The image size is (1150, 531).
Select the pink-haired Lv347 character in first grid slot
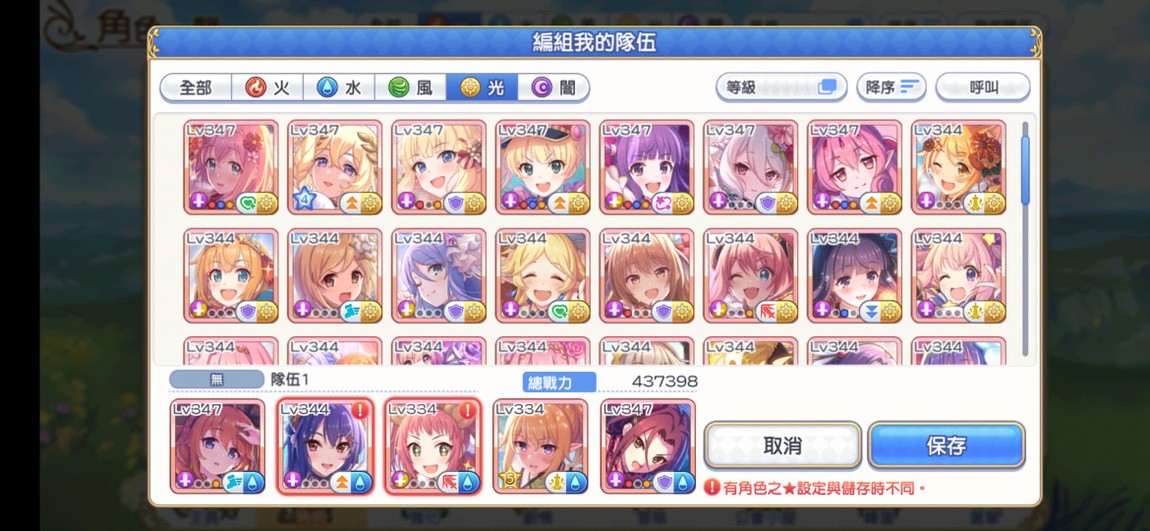tap(230, 167)
